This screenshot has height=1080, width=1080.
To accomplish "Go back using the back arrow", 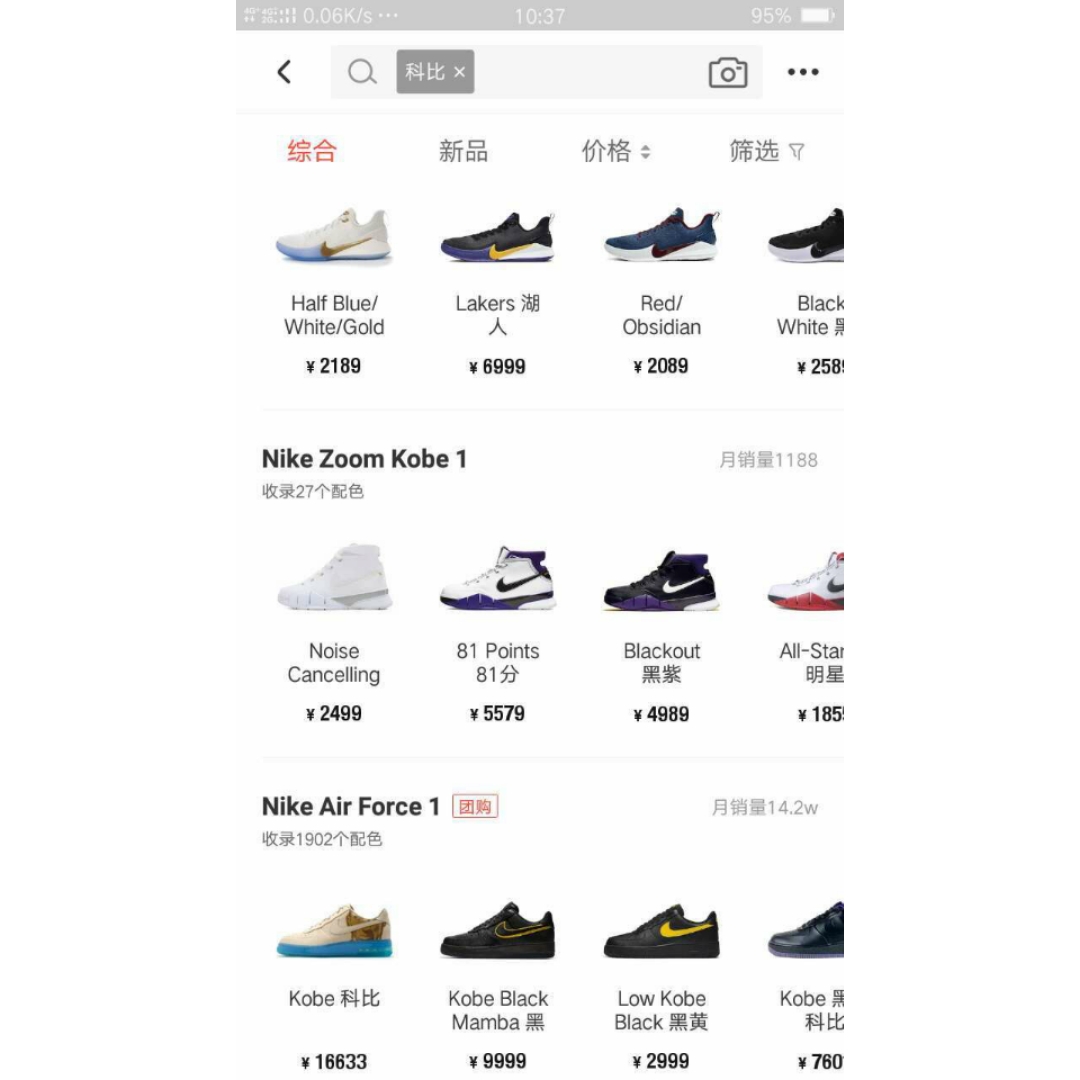I will coord(285,72).
